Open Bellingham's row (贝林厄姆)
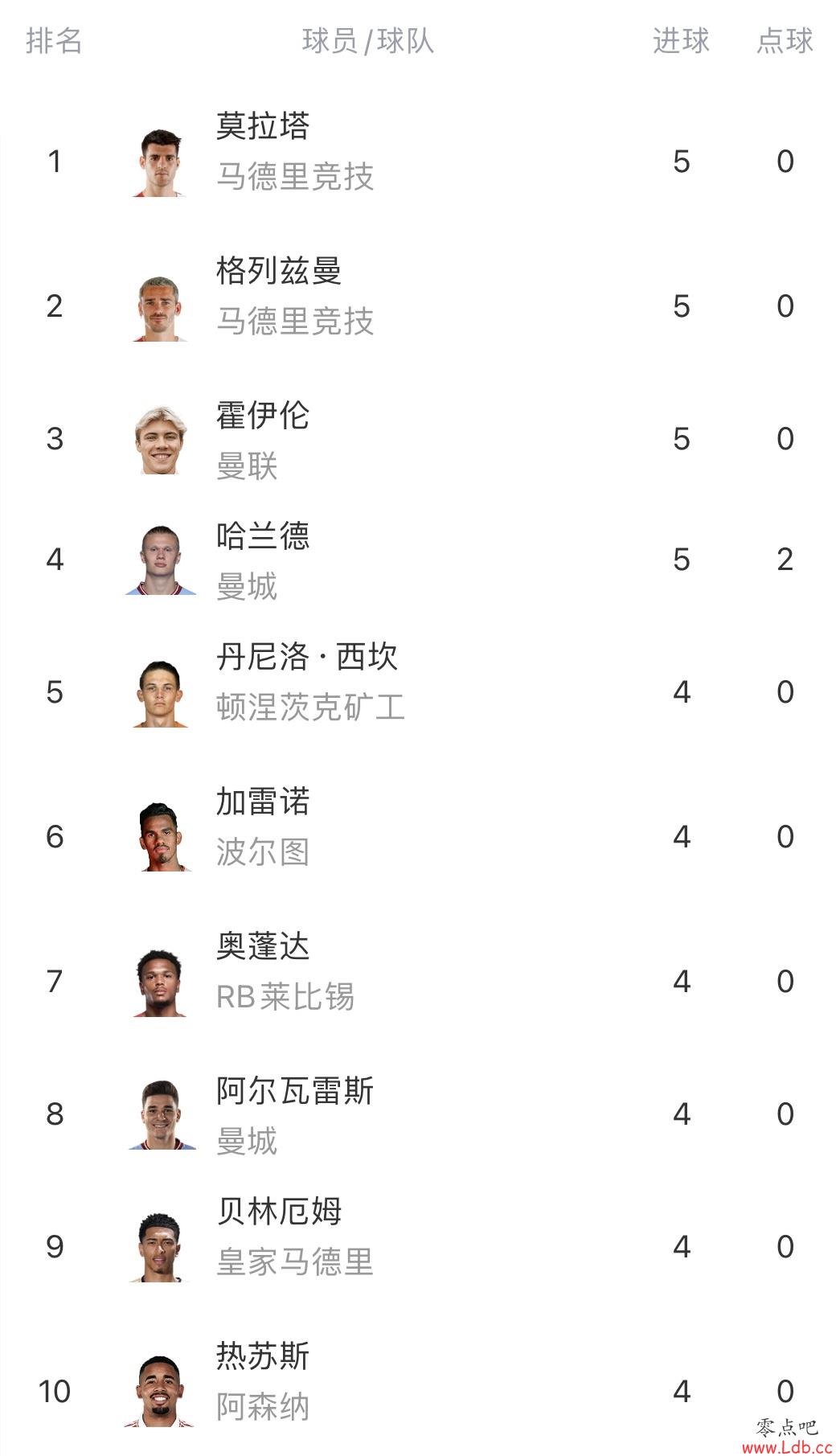The height and width of the screenshot is (1456, 840). click(x=278, y=1212)
